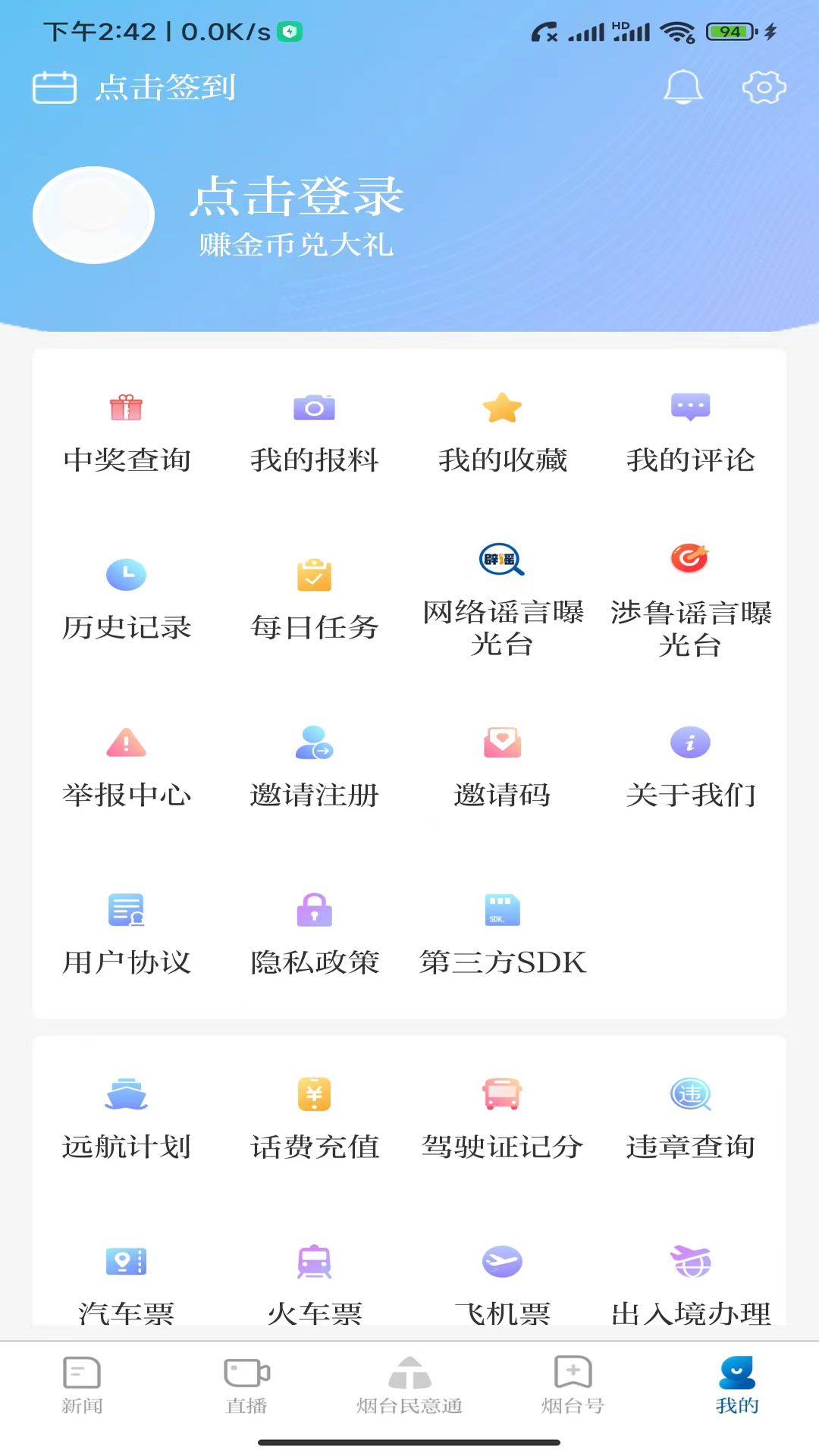
Task: Open 邀请注册 invite registration
Action: [315, 766]
